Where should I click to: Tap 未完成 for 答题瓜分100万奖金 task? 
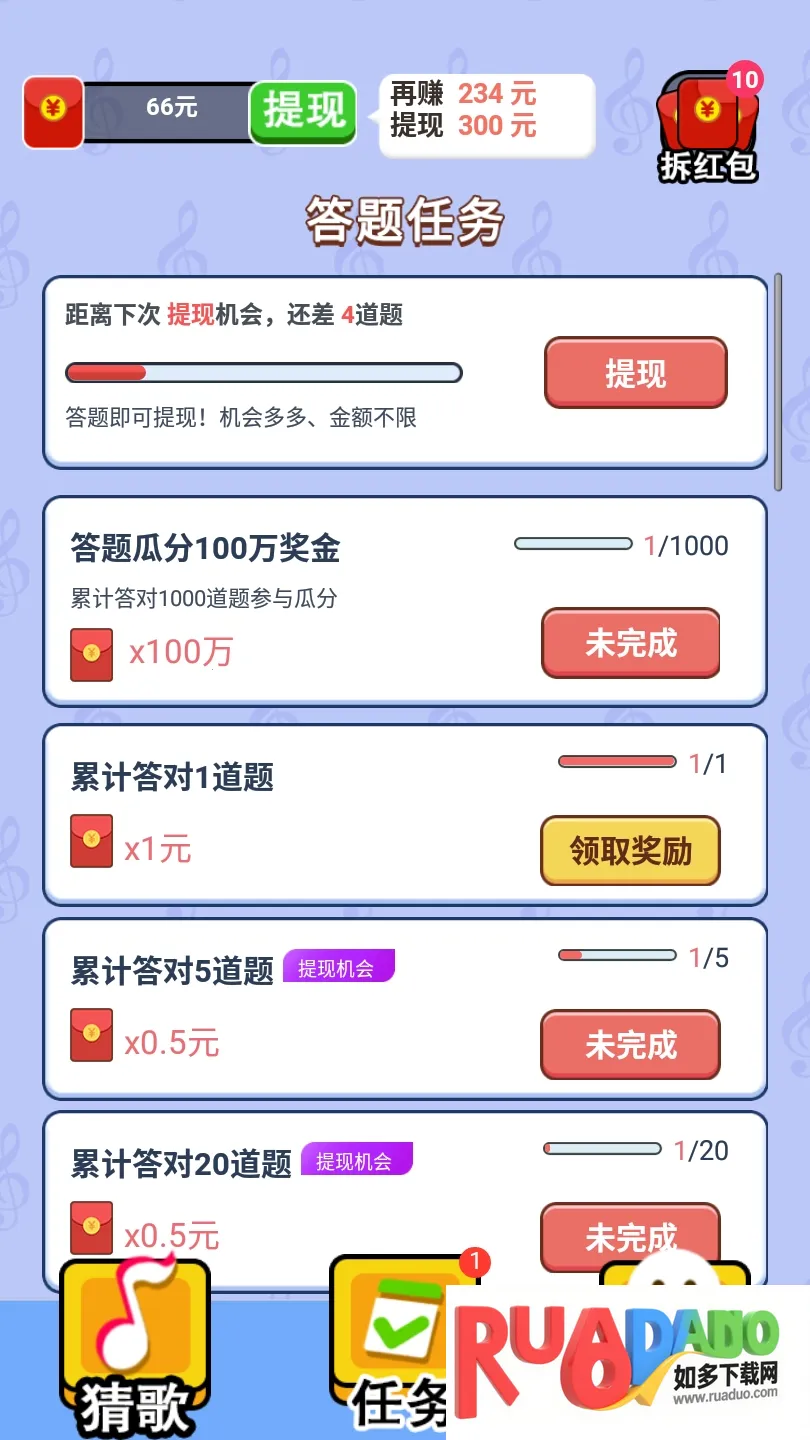tap(630, 643)
